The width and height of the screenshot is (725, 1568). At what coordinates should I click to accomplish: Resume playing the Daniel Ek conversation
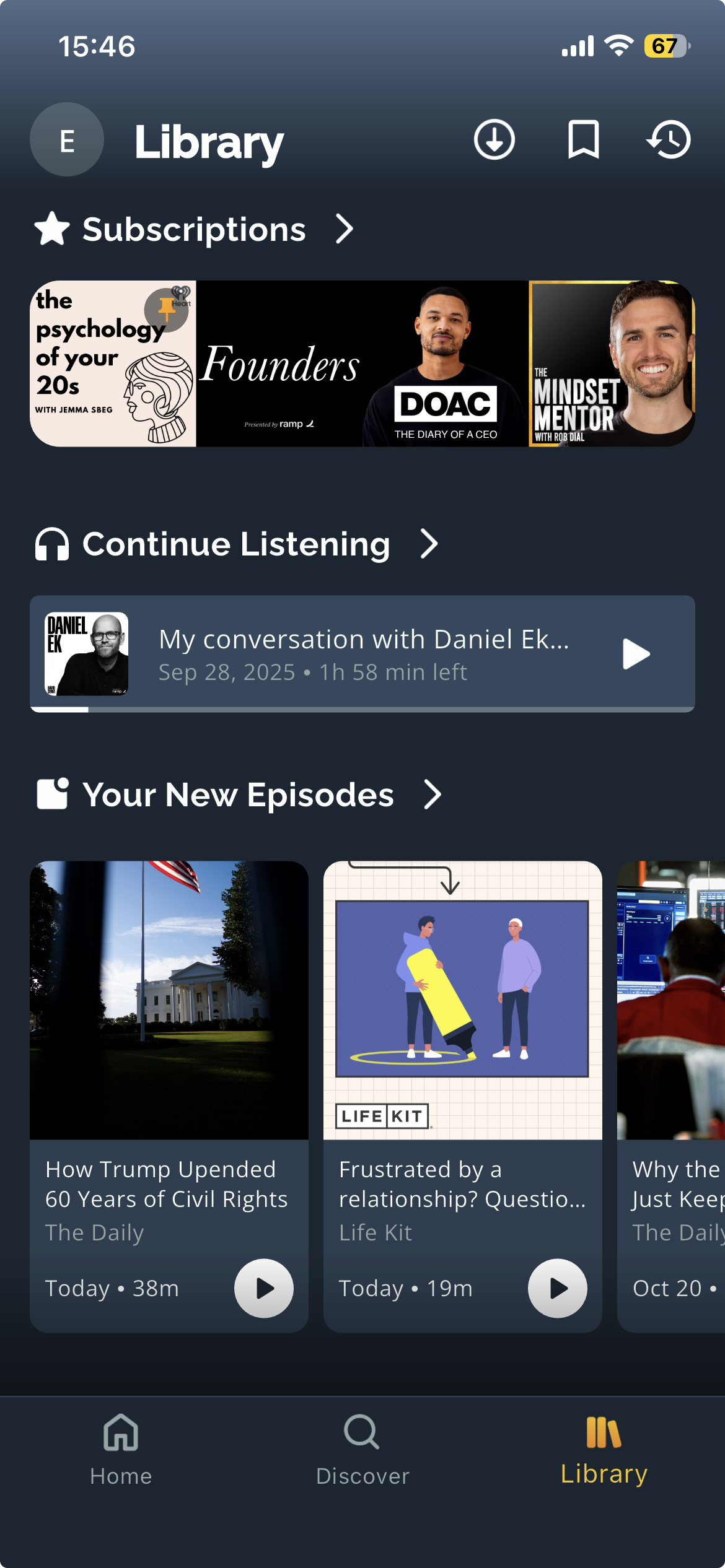pyautogui.click(x=636, y=654)
